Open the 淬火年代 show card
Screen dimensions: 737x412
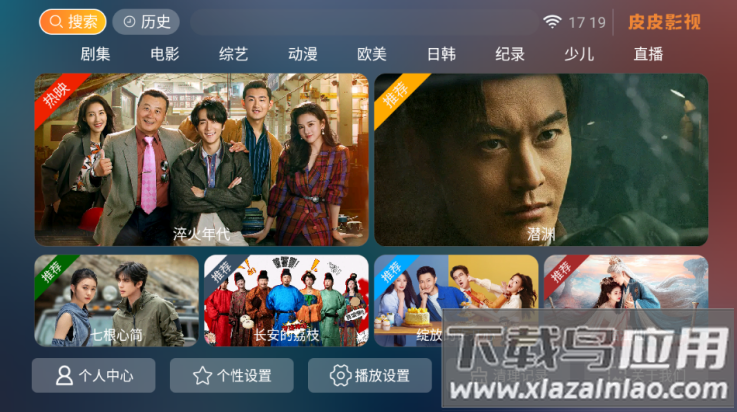coord(201,159)
